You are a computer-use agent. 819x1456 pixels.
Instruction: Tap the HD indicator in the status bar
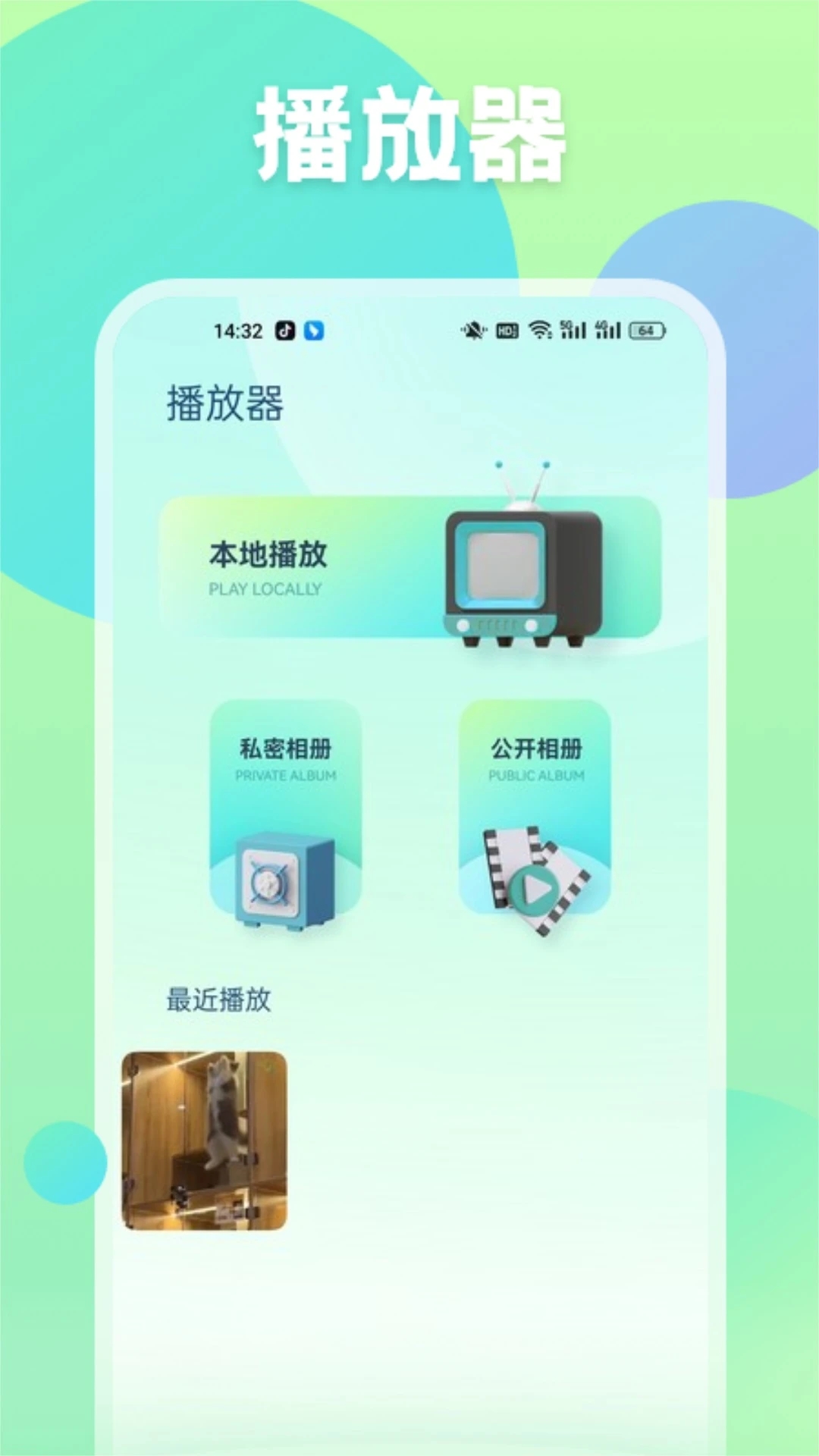pos(506,329)
